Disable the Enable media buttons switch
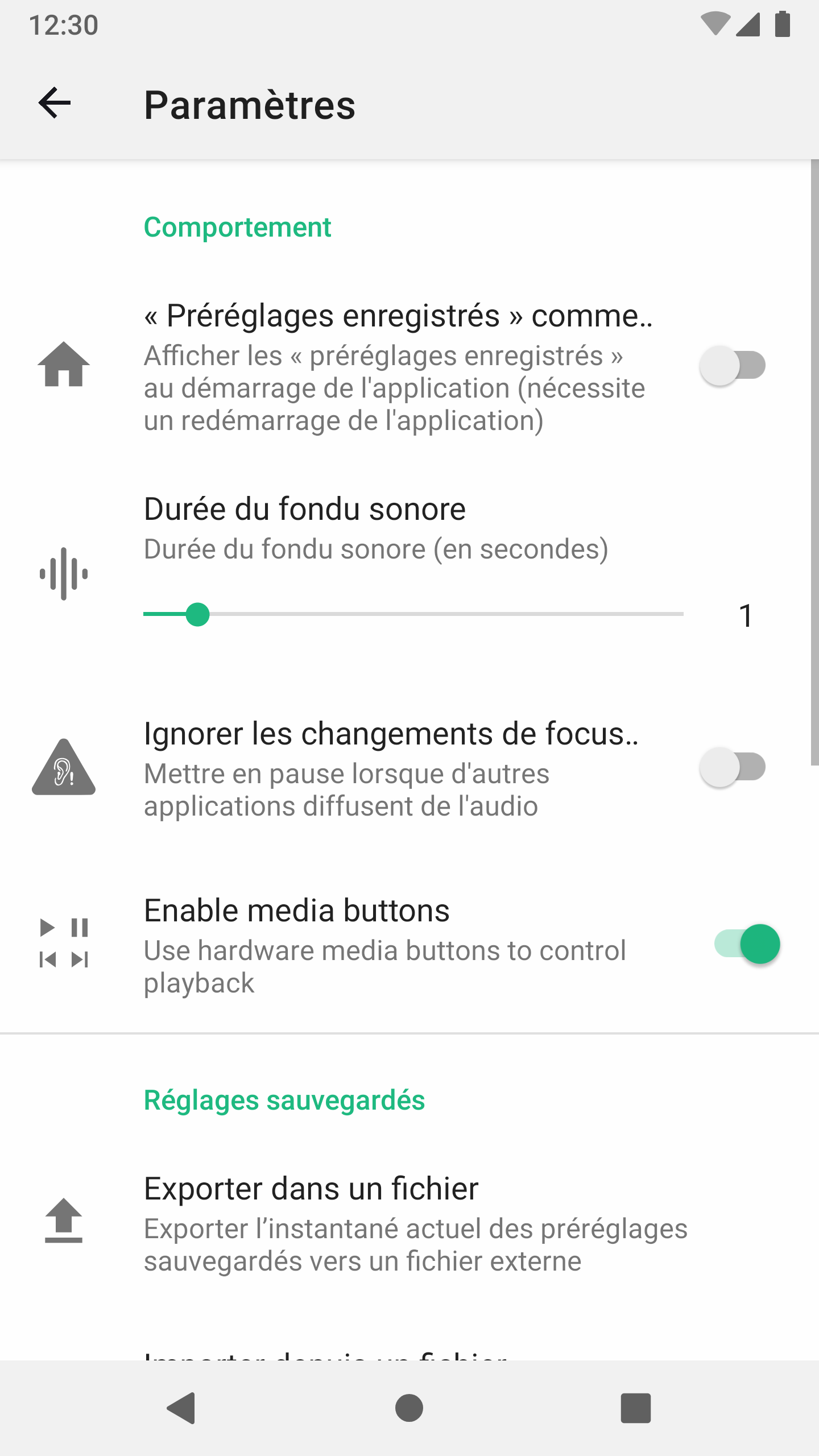Image resolution: width=819 pixels, height=1456 pixels. 747,944
